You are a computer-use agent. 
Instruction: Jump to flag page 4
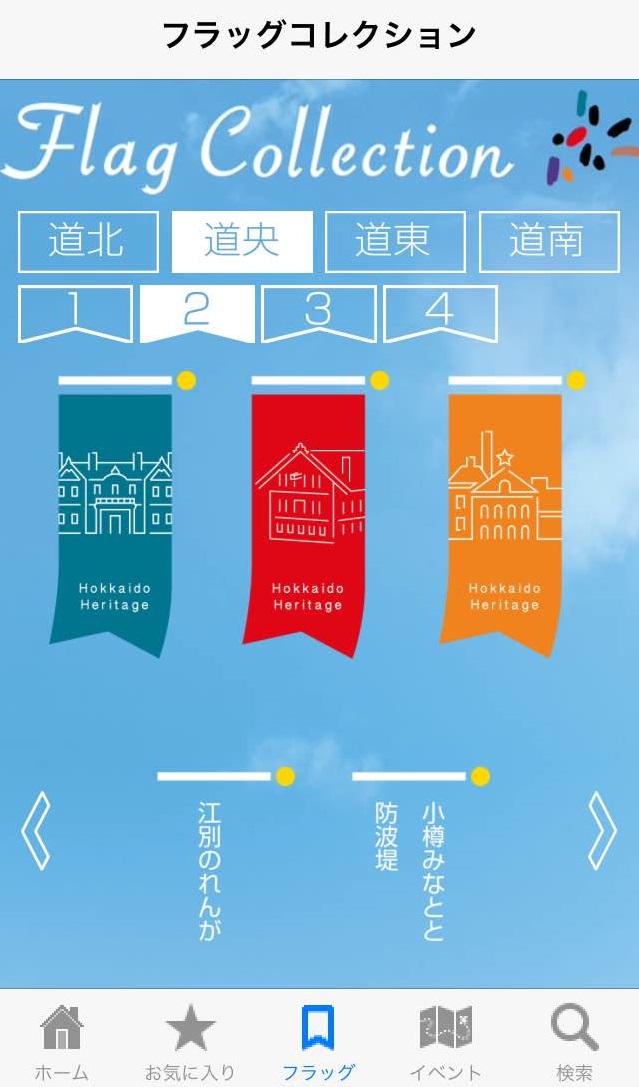coord(440,312)
